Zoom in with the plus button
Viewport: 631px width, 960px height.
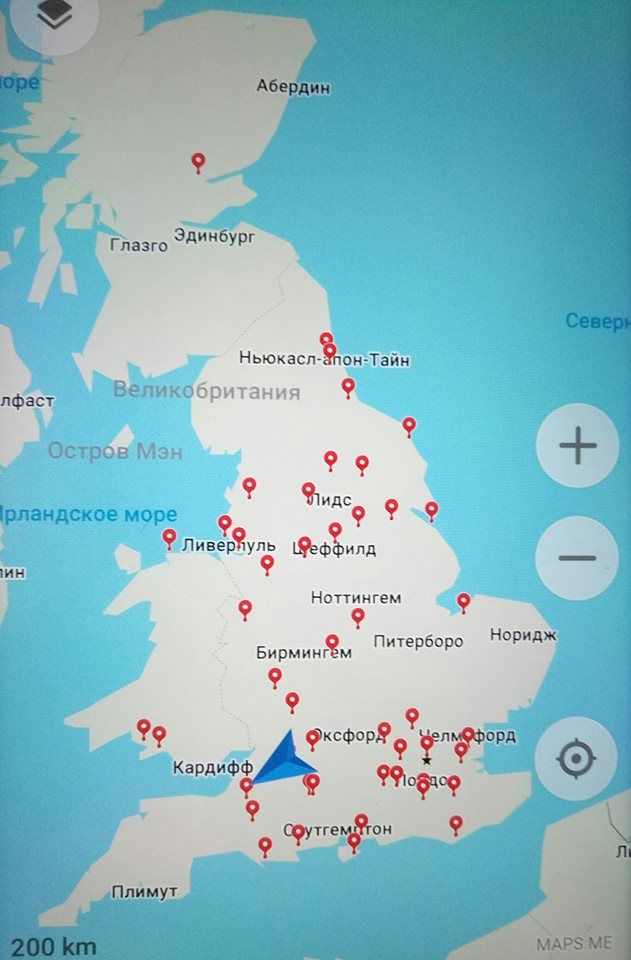pyautogui.click(x=576, y=446)
